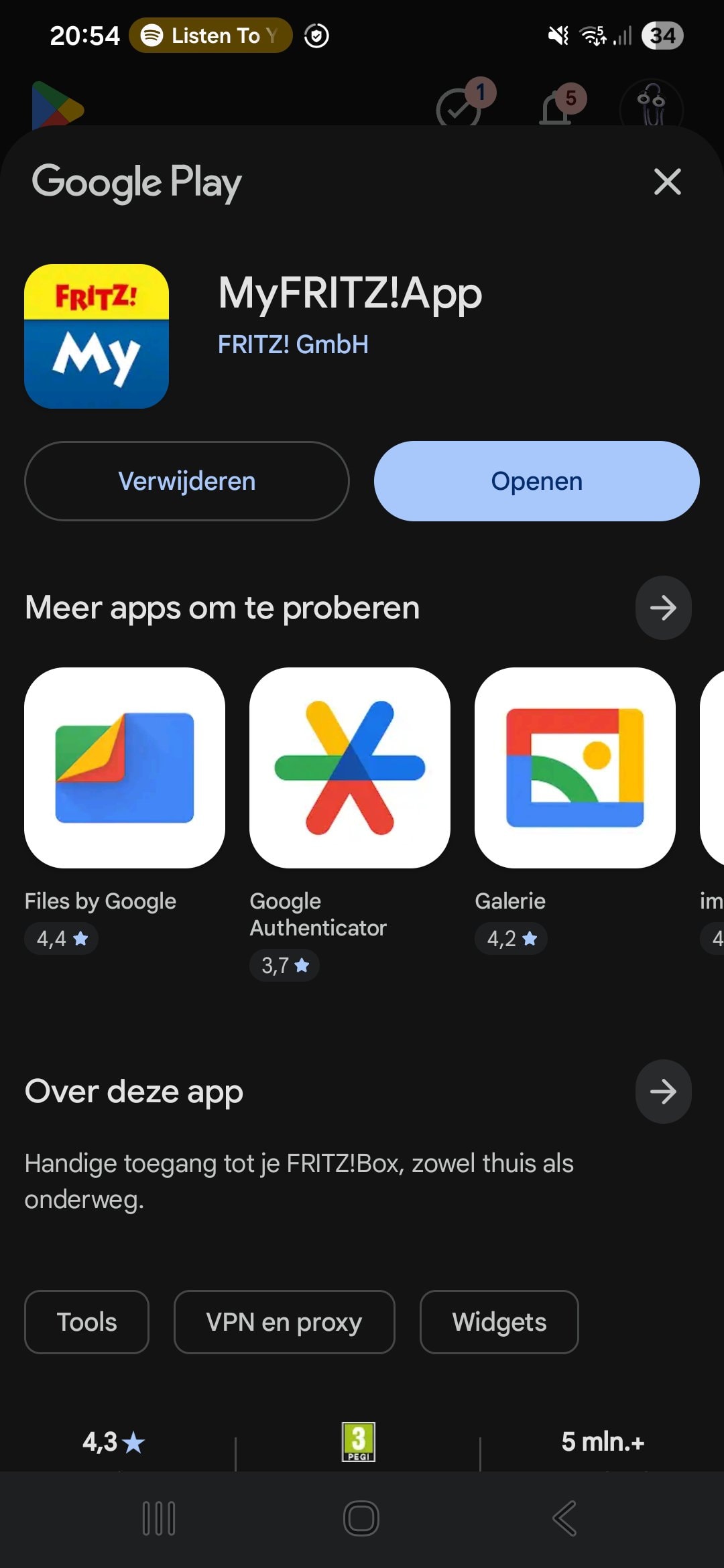Open the Galerie app card

click(575, 768)
